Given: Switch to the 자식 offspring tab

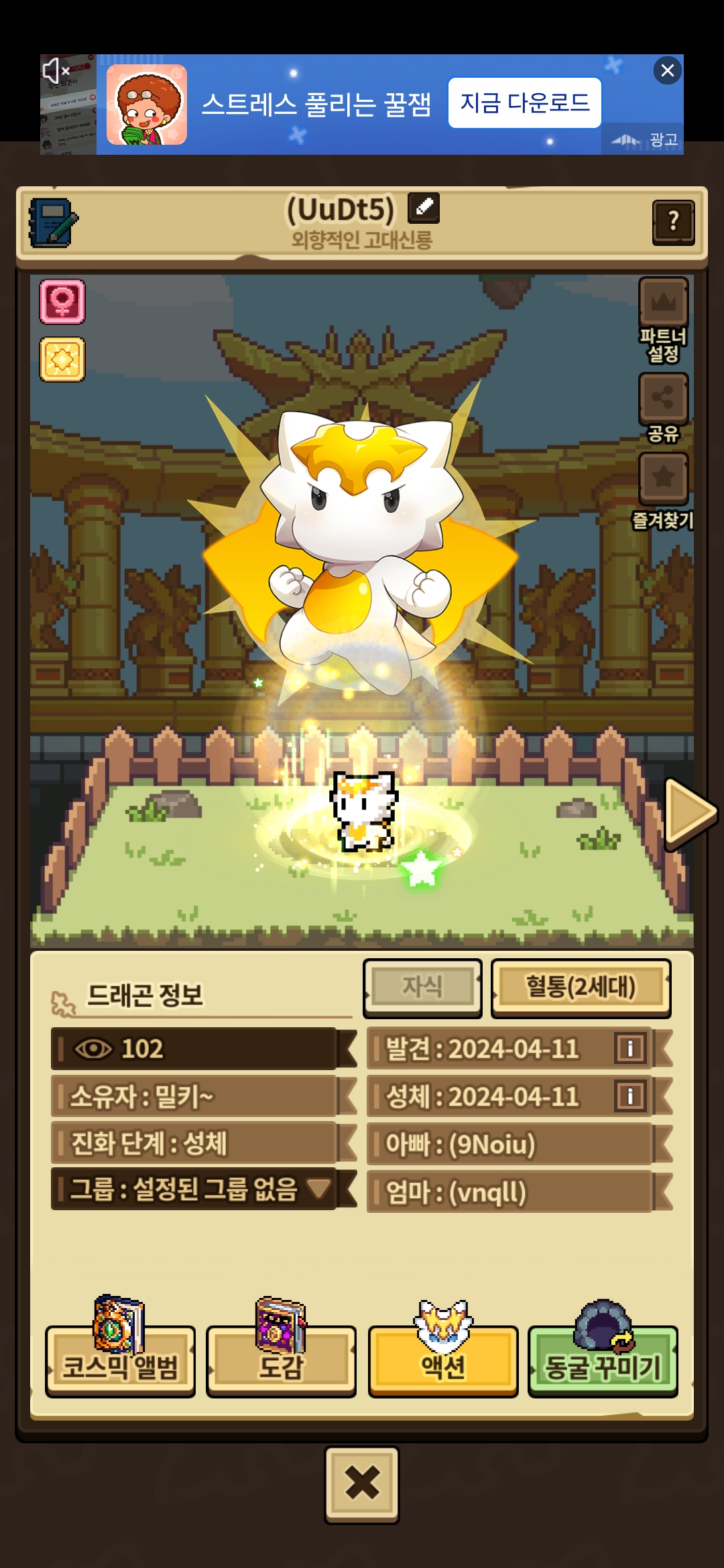Looking at the screenshot, I should tap(422, 987).
